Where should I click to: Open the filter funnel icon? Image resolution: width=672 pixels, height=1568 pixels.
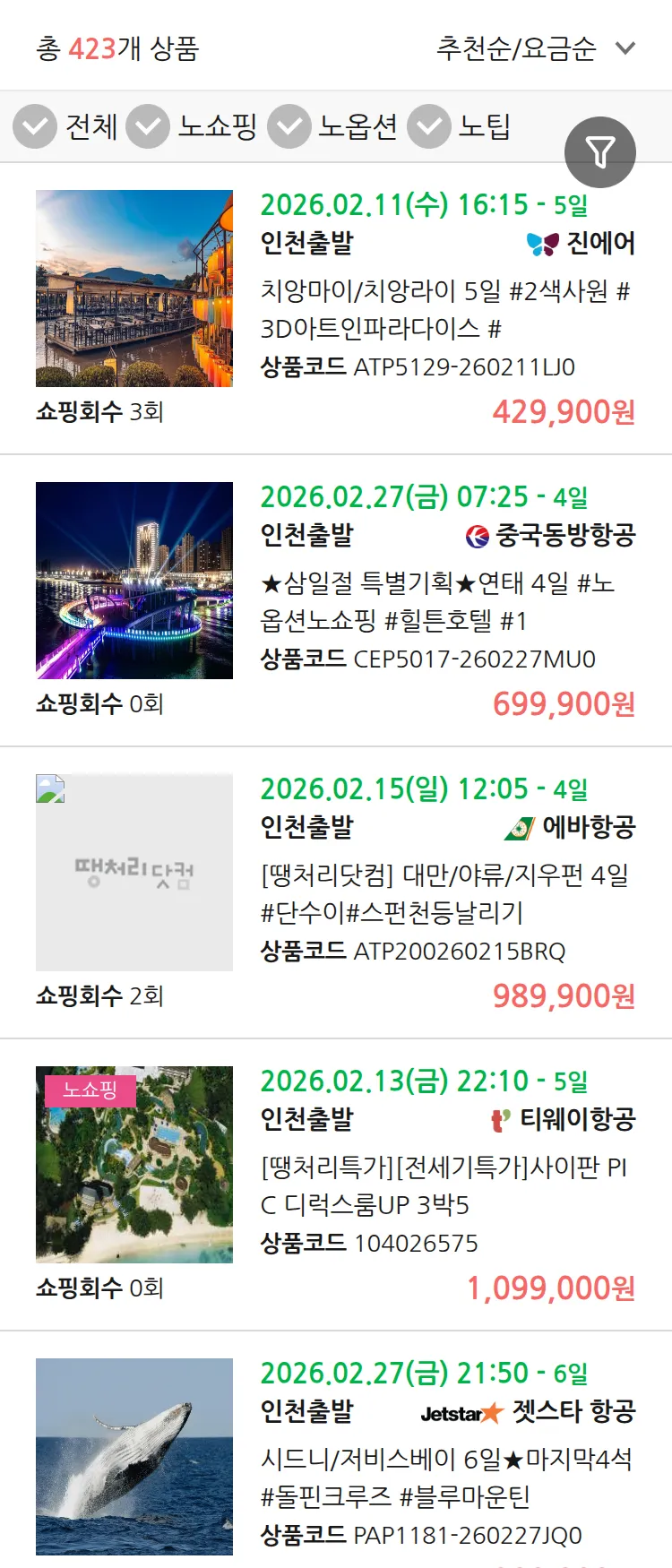pos(599,151)
